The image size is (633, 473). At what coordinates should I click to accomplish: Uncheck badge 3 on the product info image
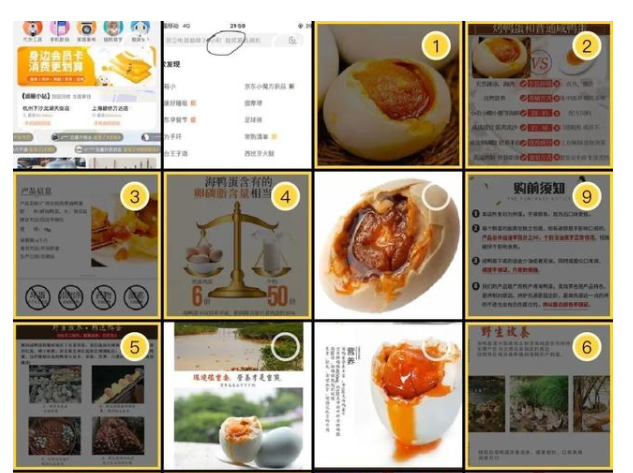coord(133,195)
